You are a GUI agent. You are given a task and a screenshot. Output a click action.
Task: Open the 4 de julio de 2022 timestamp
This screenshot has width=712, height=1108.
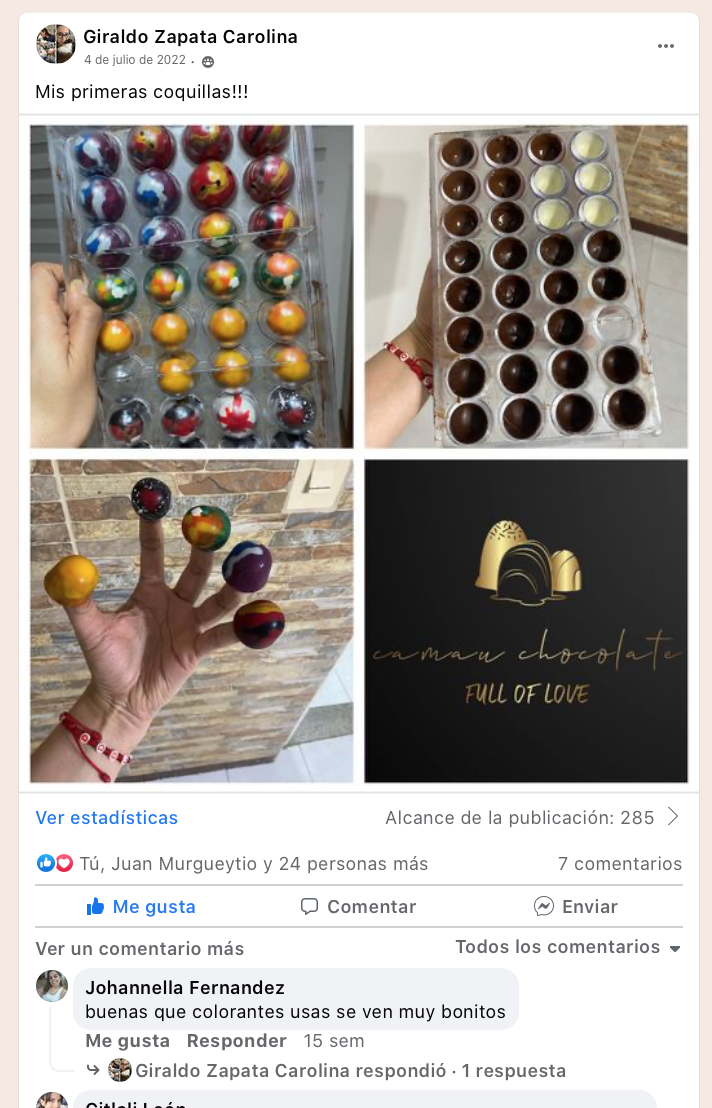pos(135,60)
